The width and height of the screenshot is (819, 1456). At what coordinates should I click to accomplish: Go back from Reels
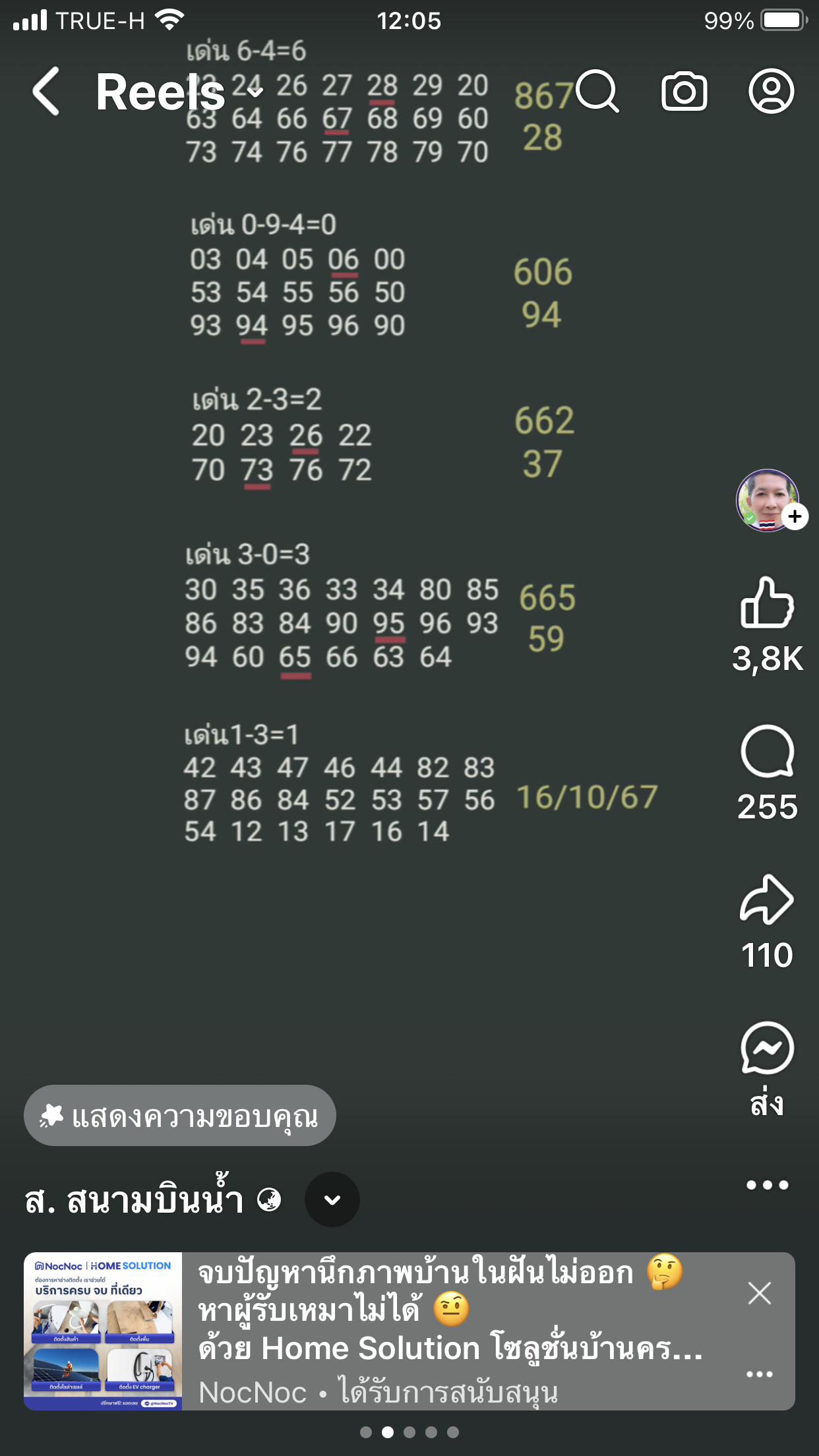click(46, 92)
